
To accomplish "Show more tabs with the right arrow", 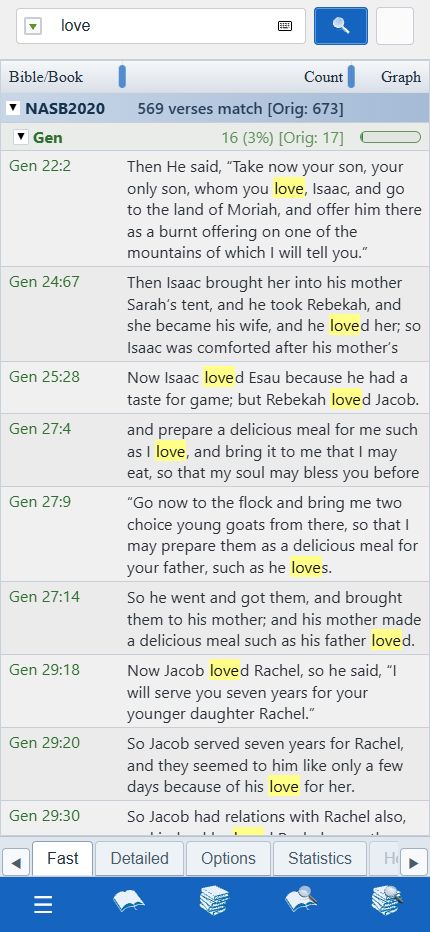I will coord(413,862).
